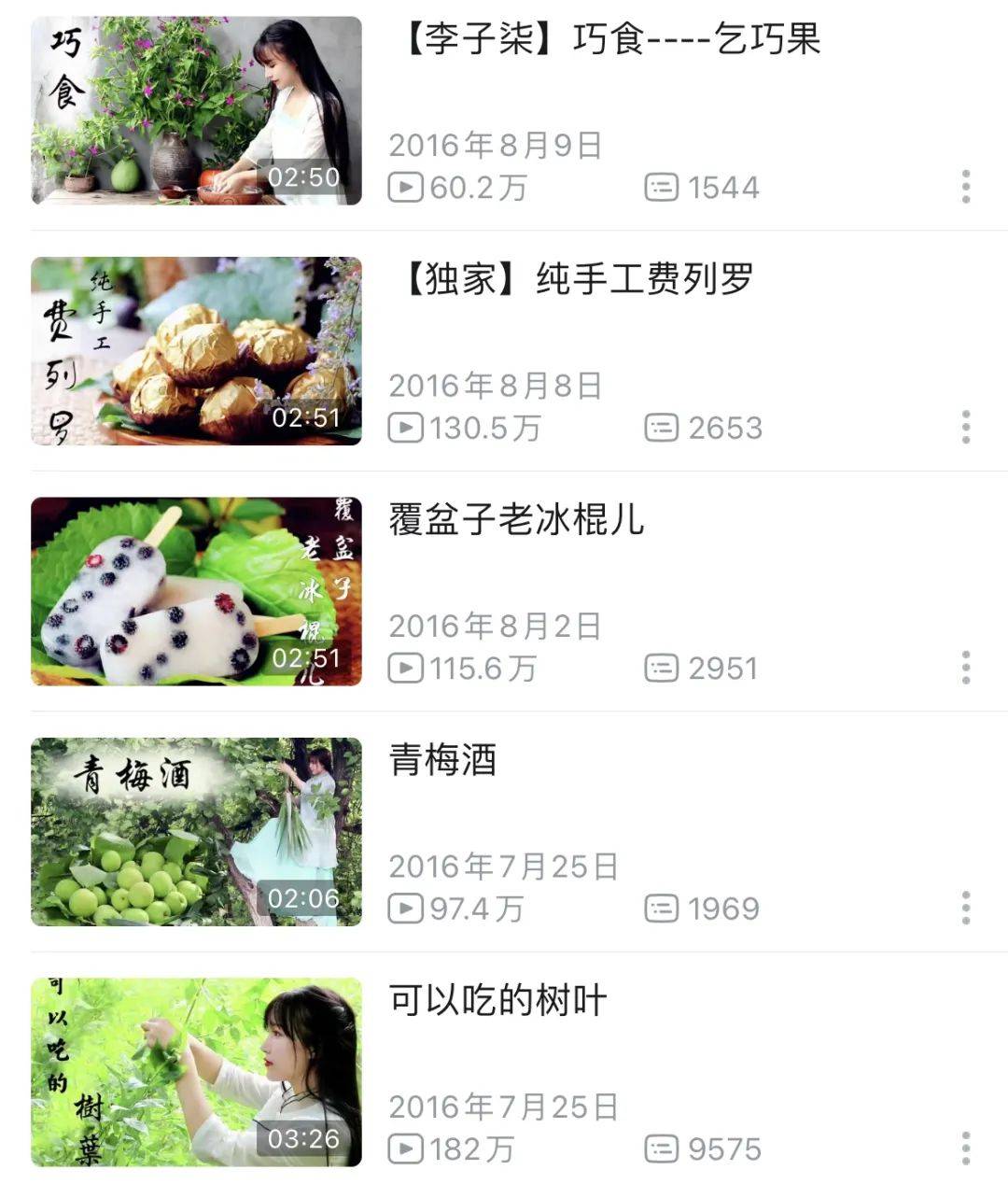
Task: Play the 覆盆子老冰棍儿 video thumbnail
Action: [196, 591]
